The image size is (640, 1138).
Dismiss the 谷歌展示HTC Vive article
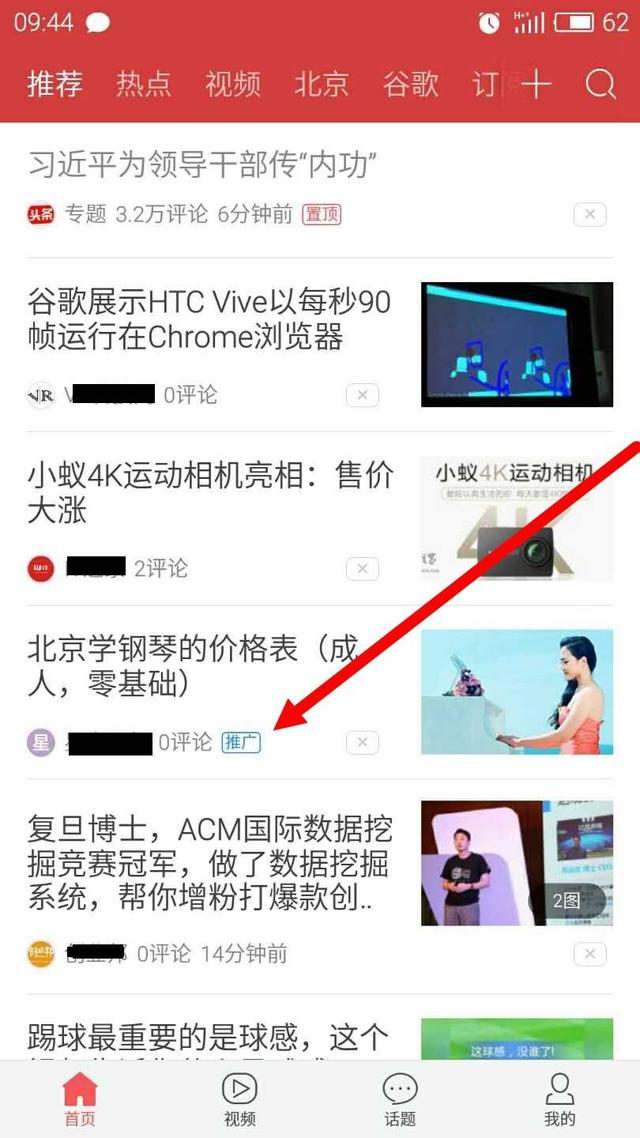(x=362, y=395)
